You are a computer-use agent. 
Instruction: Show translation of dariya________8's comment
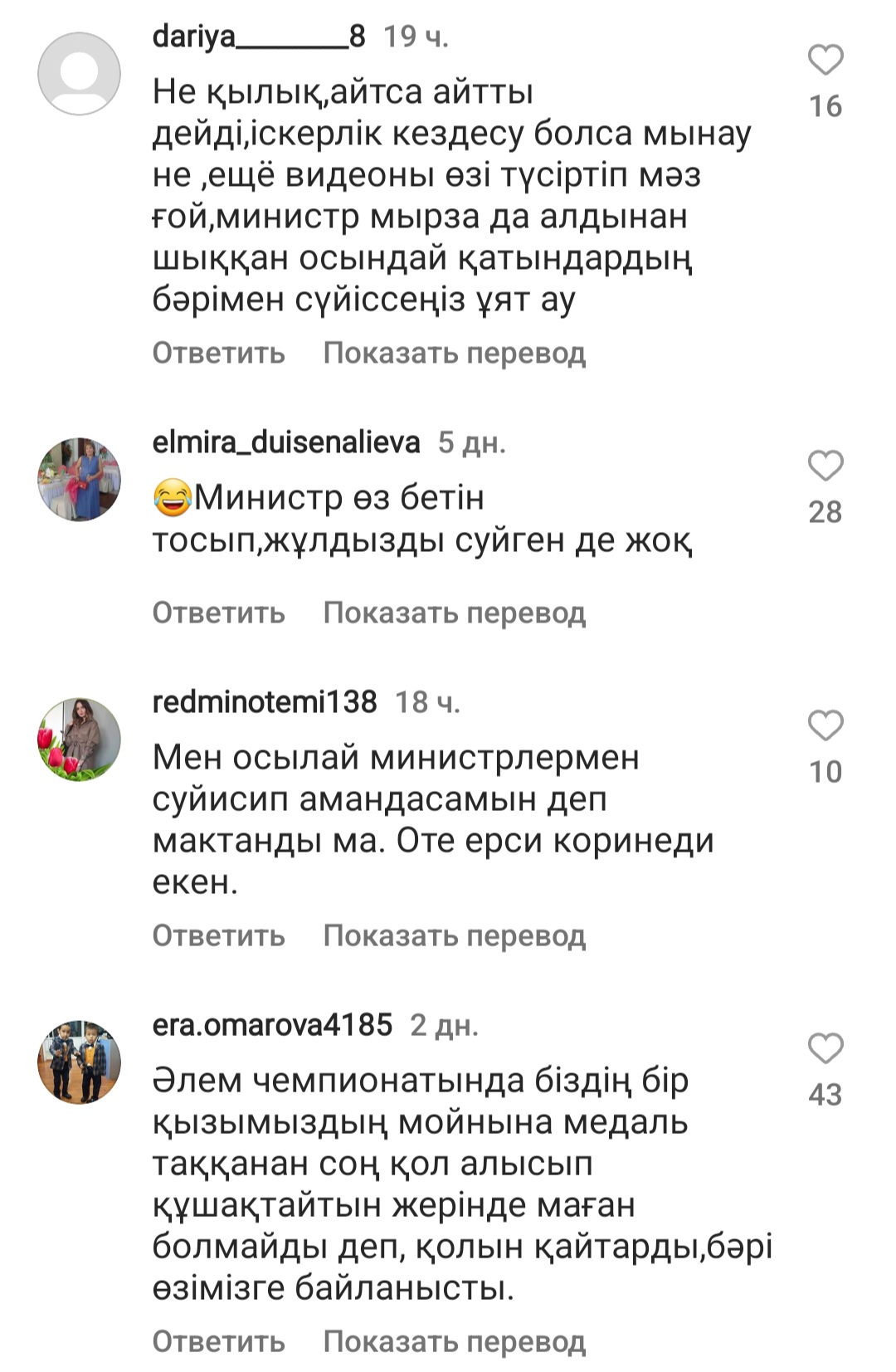pyautogui.click(x=454, y=353)
